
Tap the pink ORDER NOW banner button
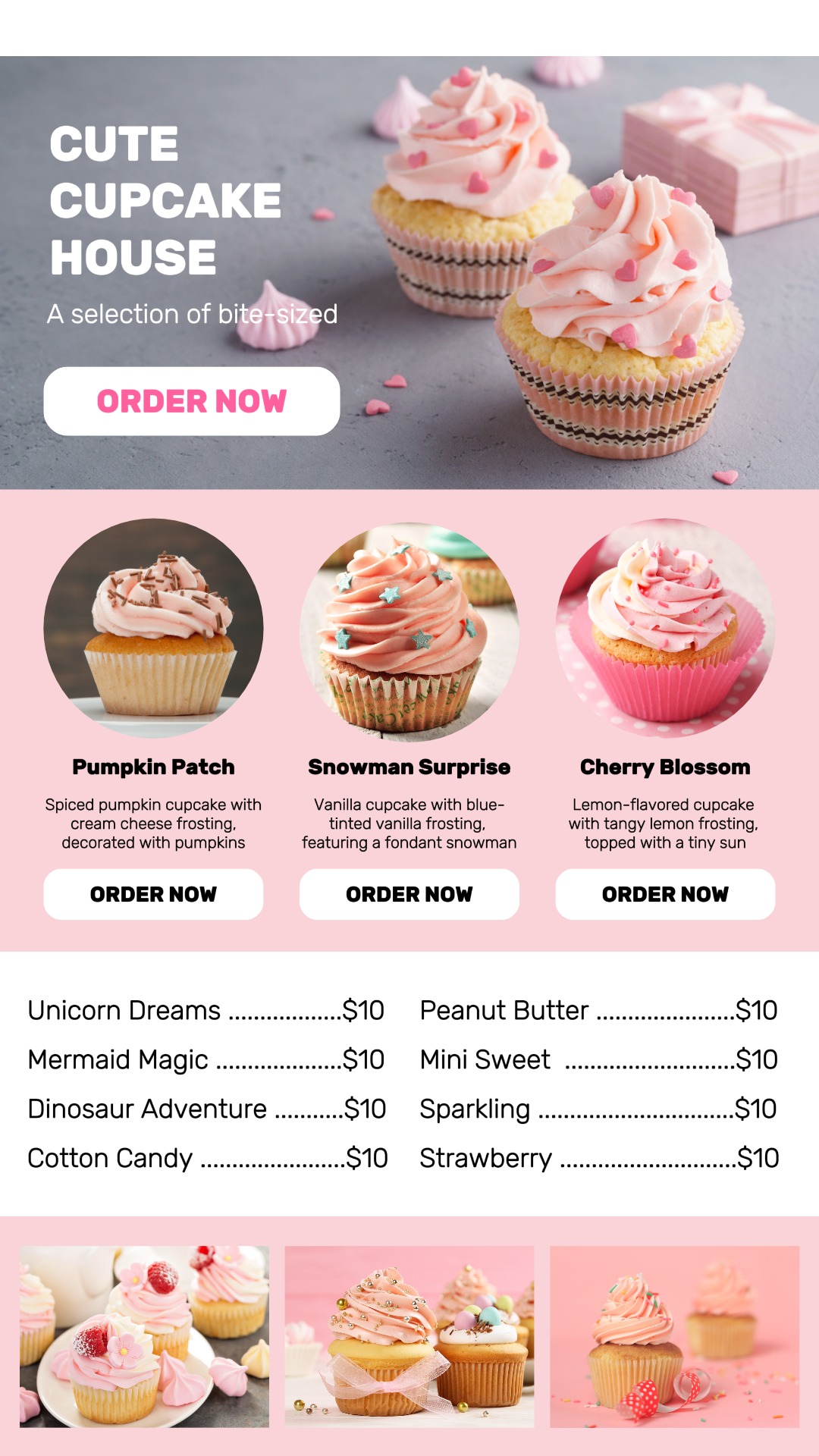(191, 401)
